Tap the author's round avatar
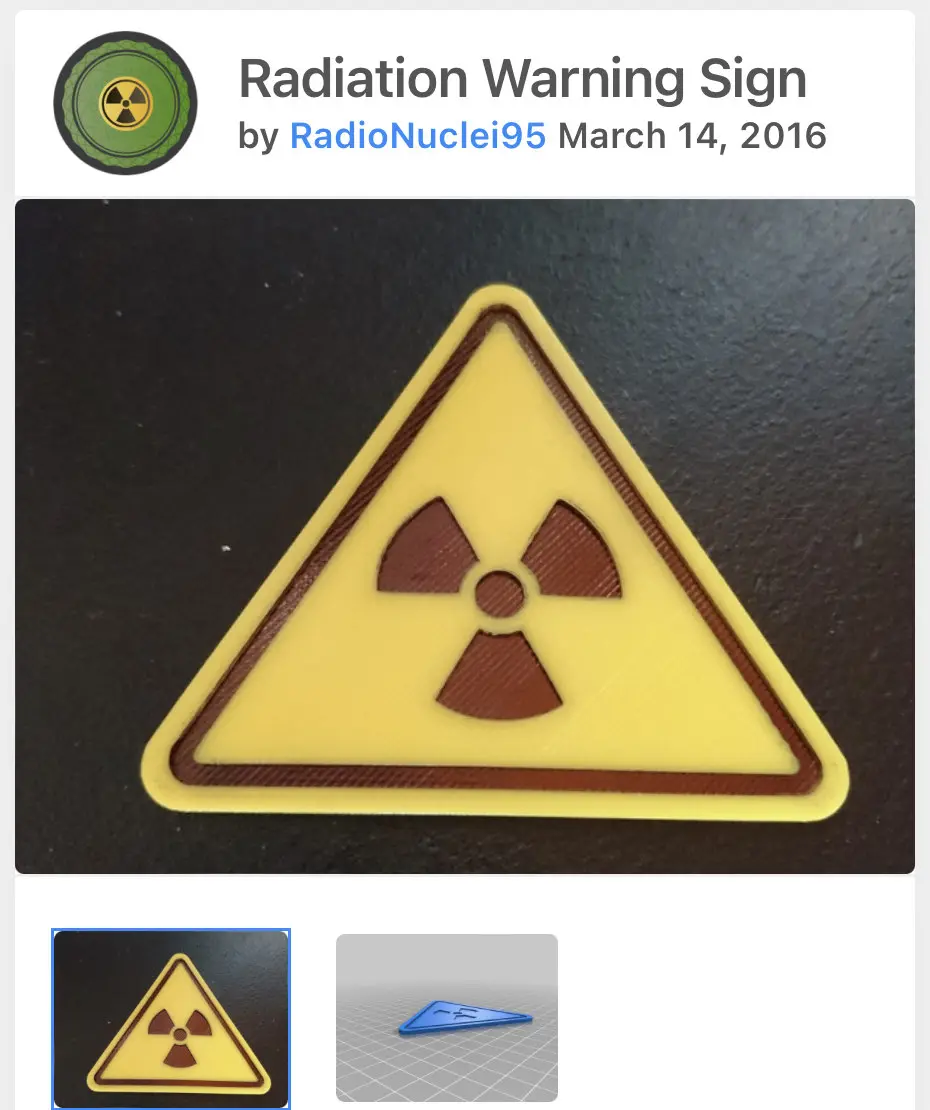The width and height of the screenshot is (930, 1110). [125, 104]
